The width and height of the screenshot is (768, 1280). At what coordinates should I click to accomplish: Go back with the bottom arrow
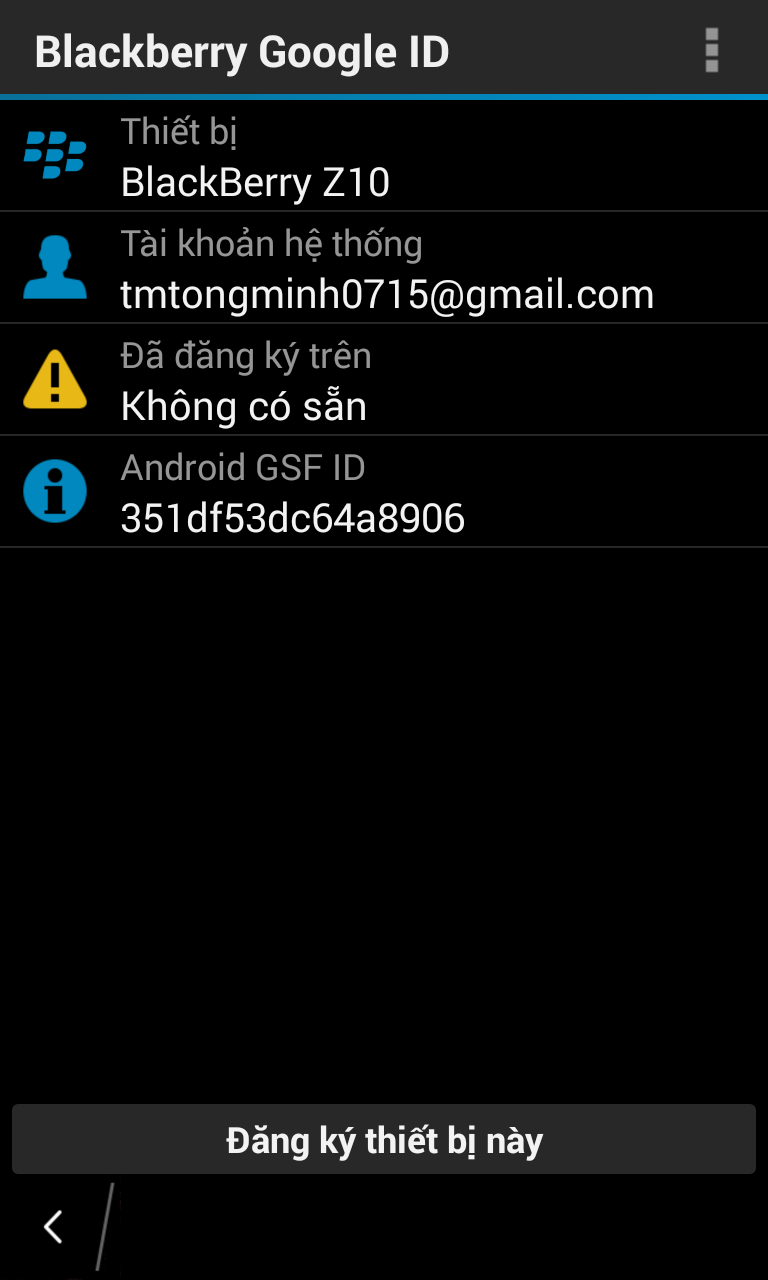click(x=53, y=1226)
